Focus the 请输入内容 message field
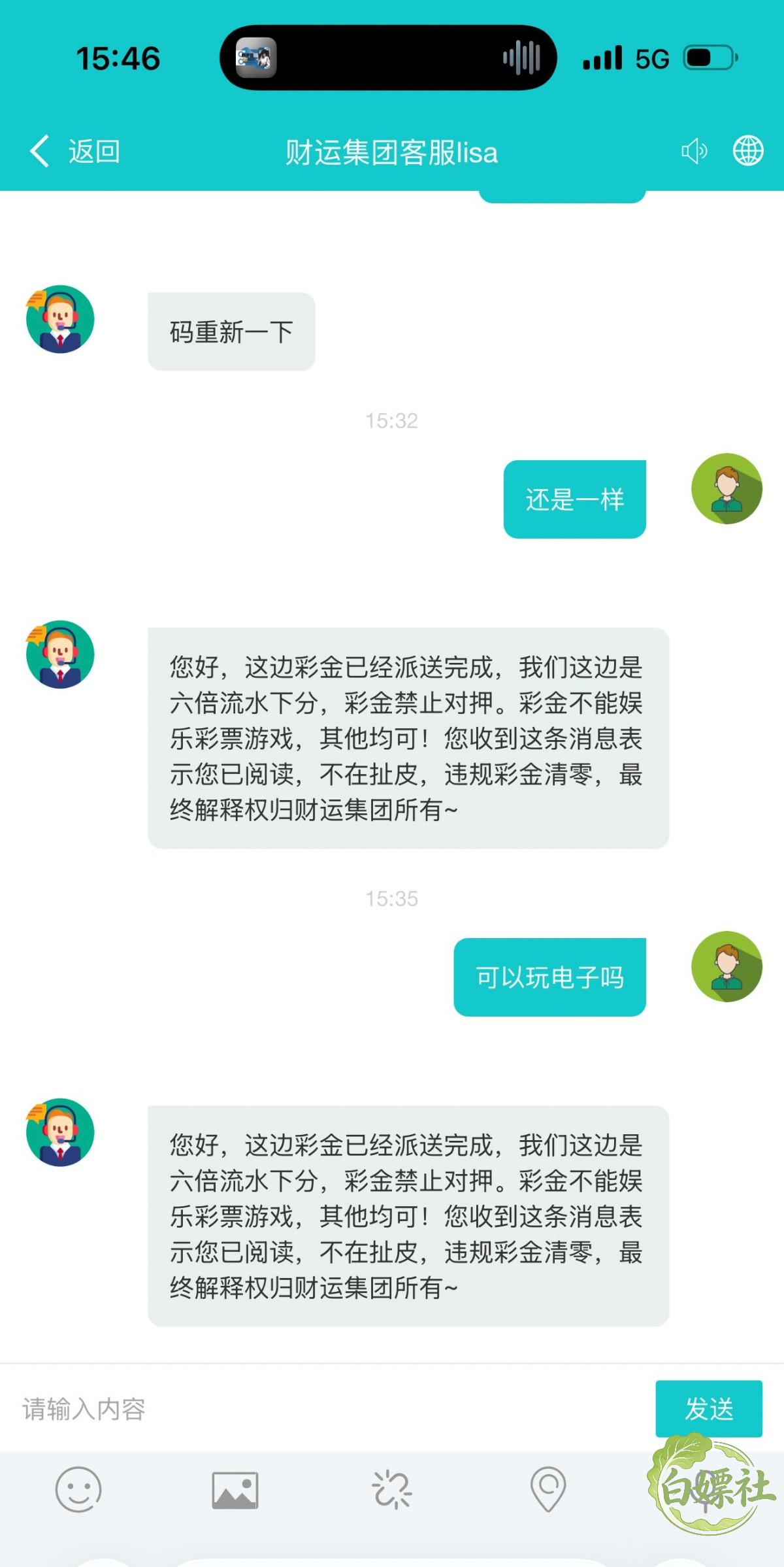The height and width of the screenshot is (1567, 784). (327, 1409)
